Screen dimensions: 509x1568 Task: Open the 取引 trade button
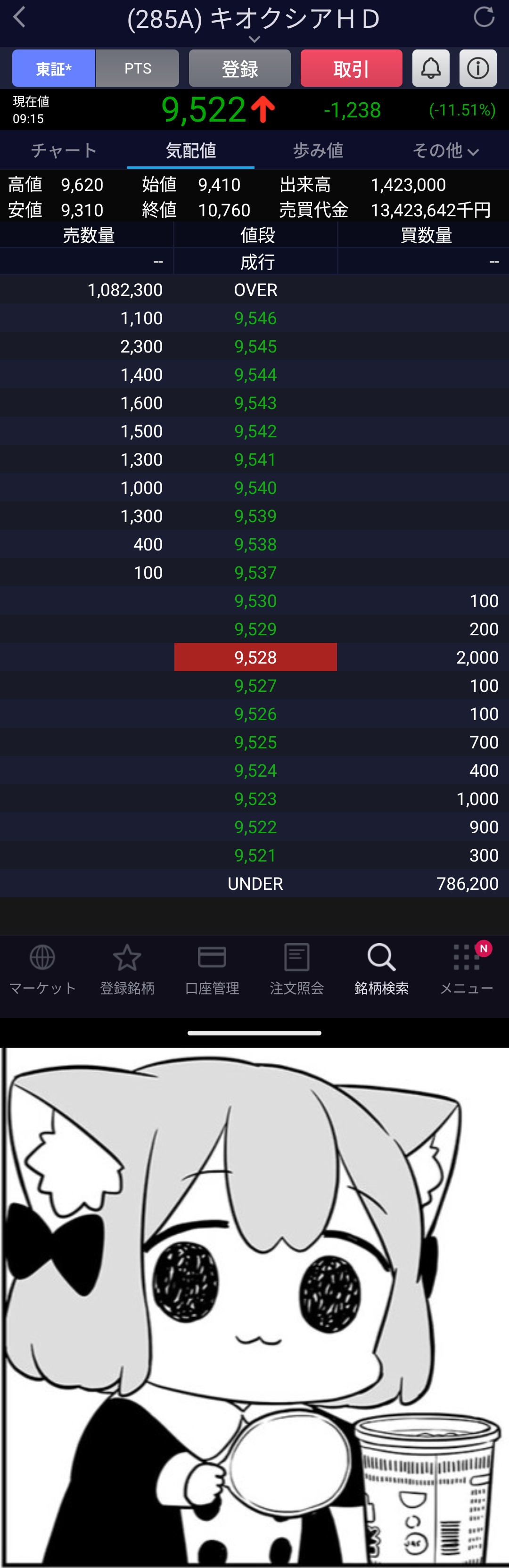351,68
